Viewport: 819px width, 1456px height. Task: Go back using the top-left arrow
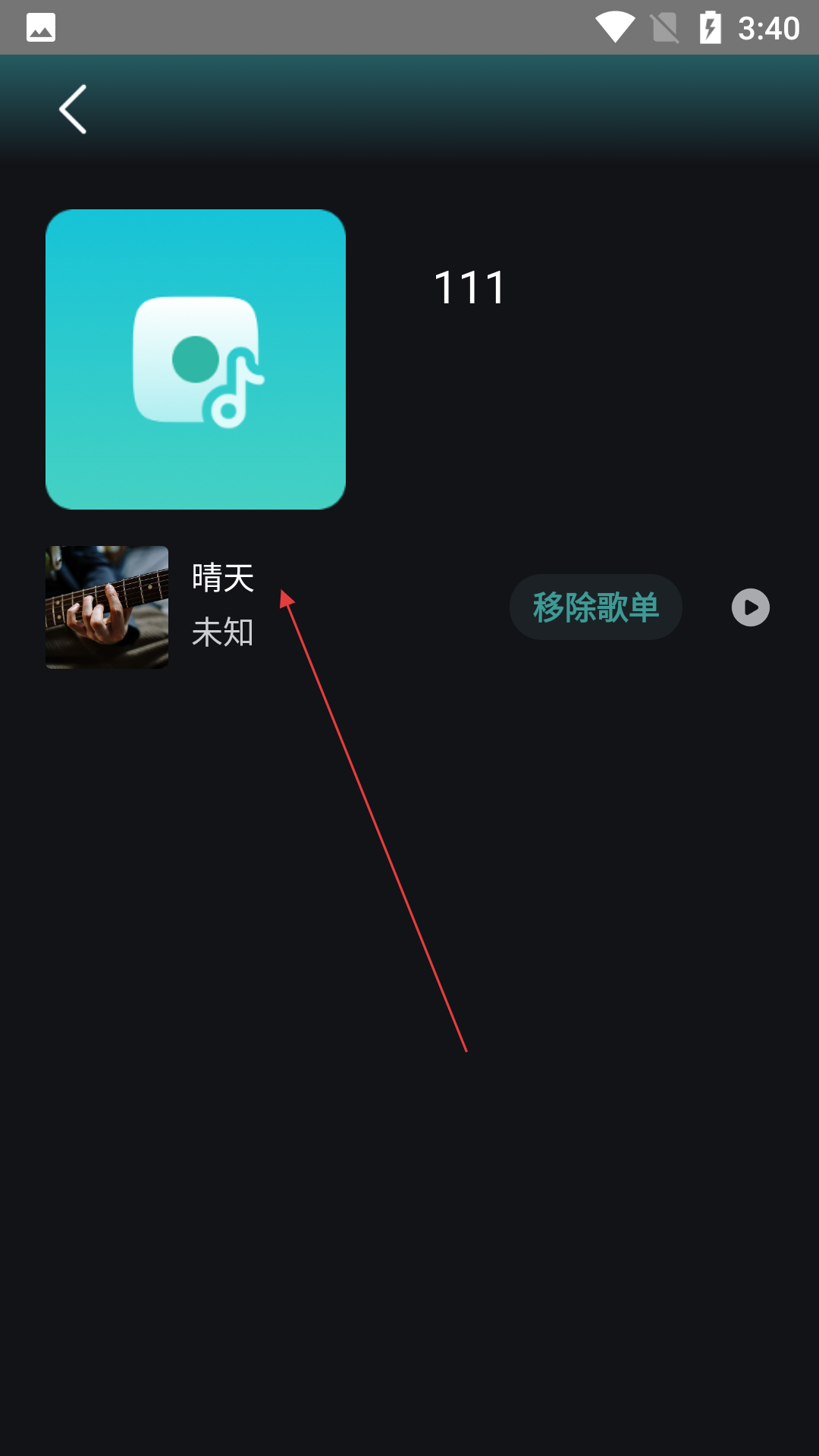[73, 109]
